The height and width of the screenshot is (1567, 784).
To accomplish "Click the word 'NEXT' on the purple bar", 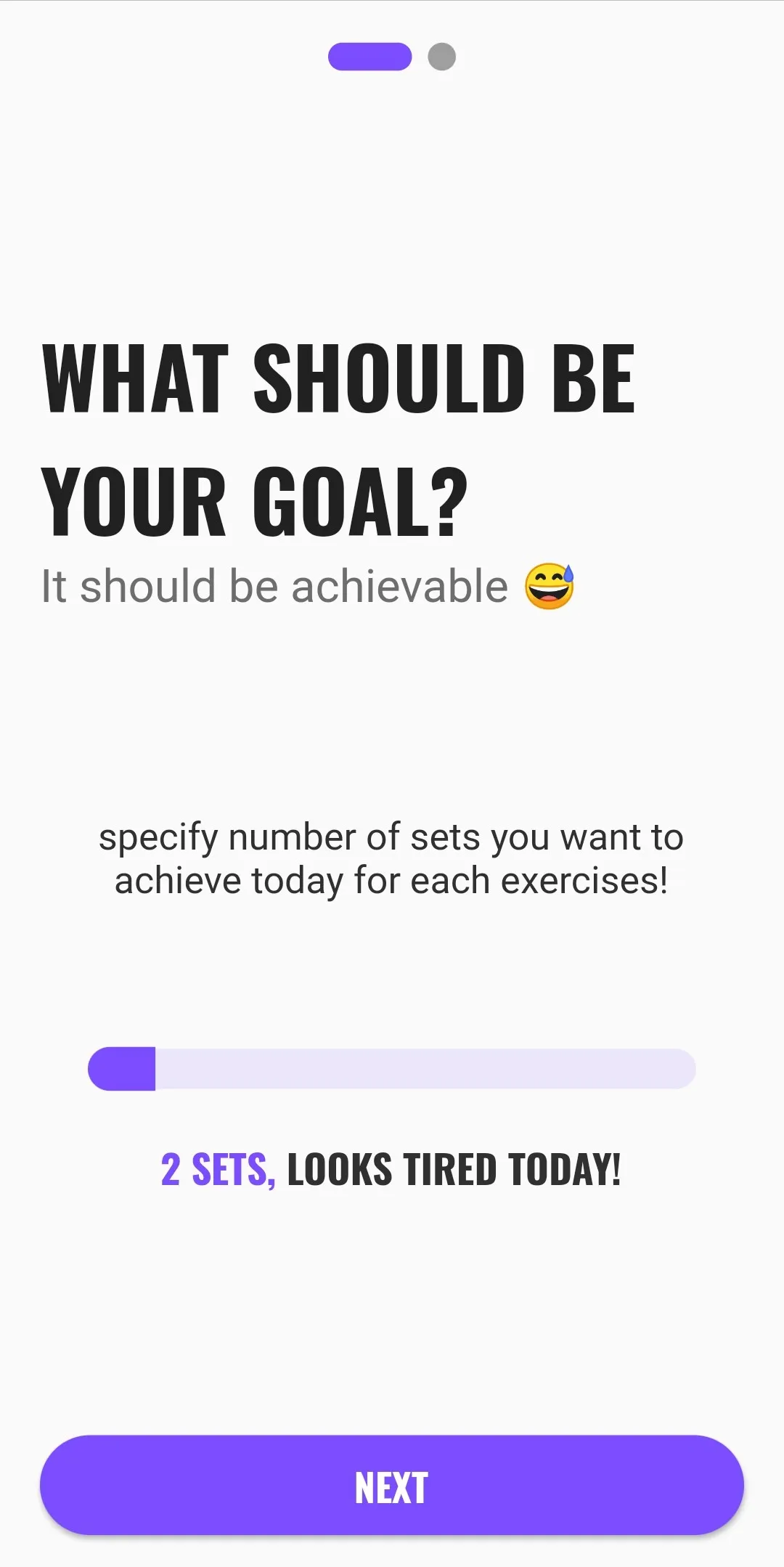I will coord(392,1486).
